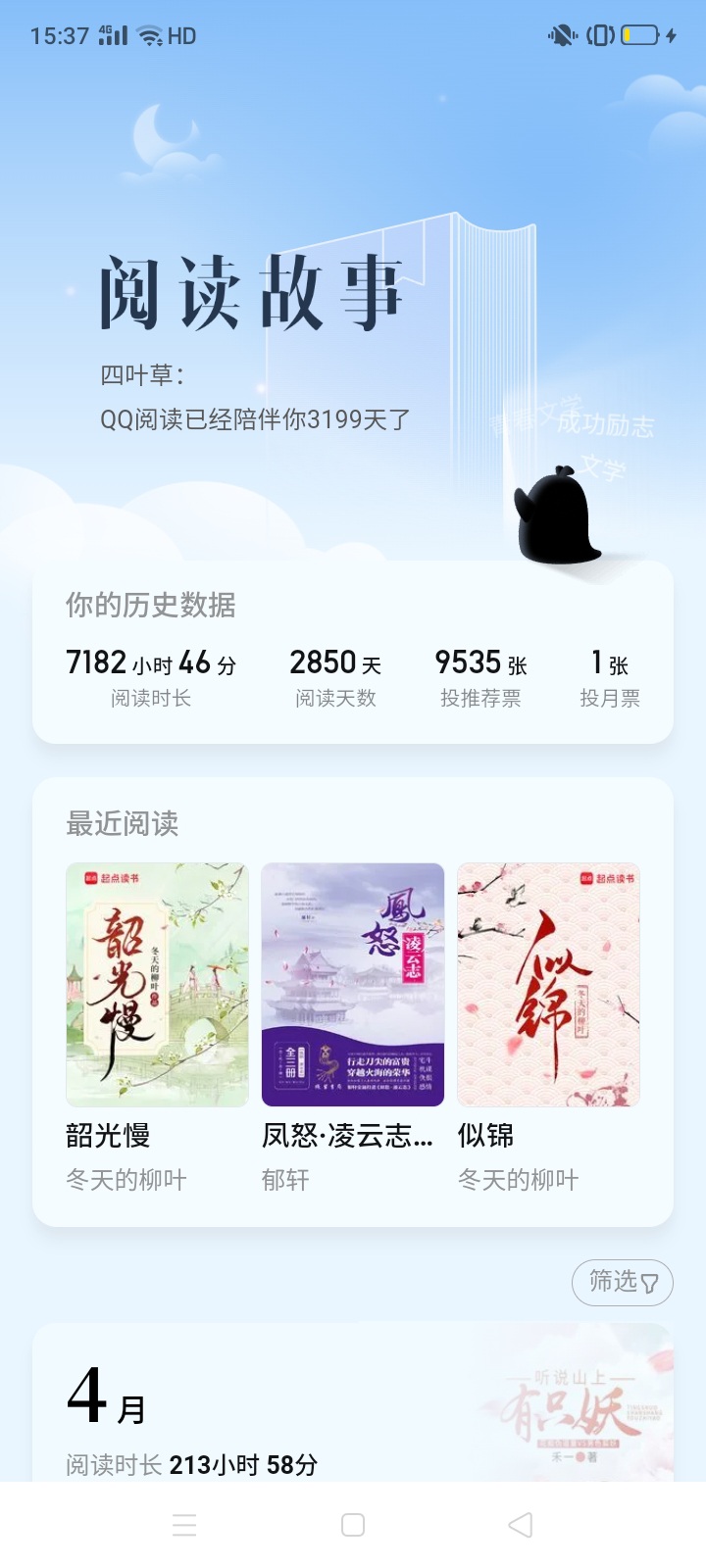Go to the system home screen

point(353,1525)
